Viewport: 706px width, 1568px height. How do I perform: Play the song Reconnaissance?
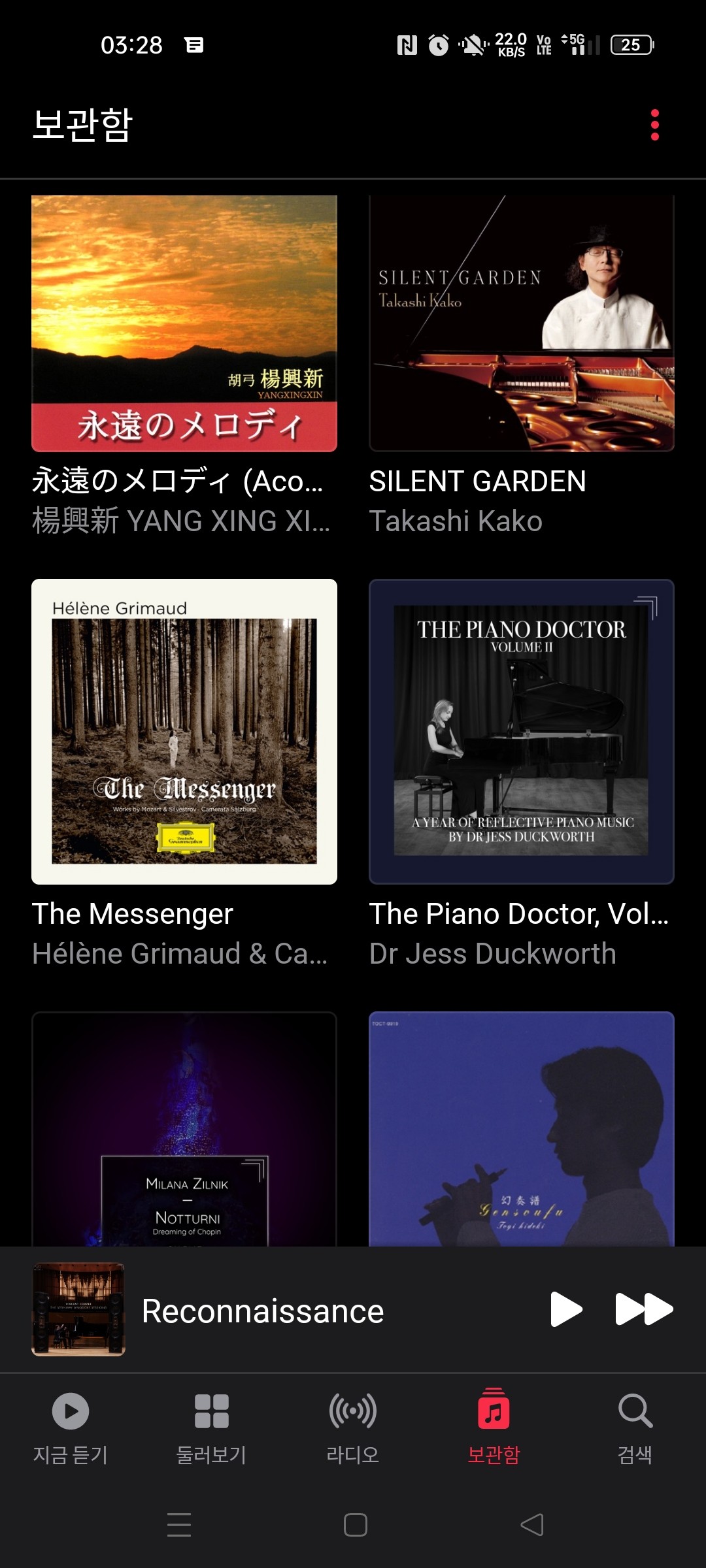565,1309
